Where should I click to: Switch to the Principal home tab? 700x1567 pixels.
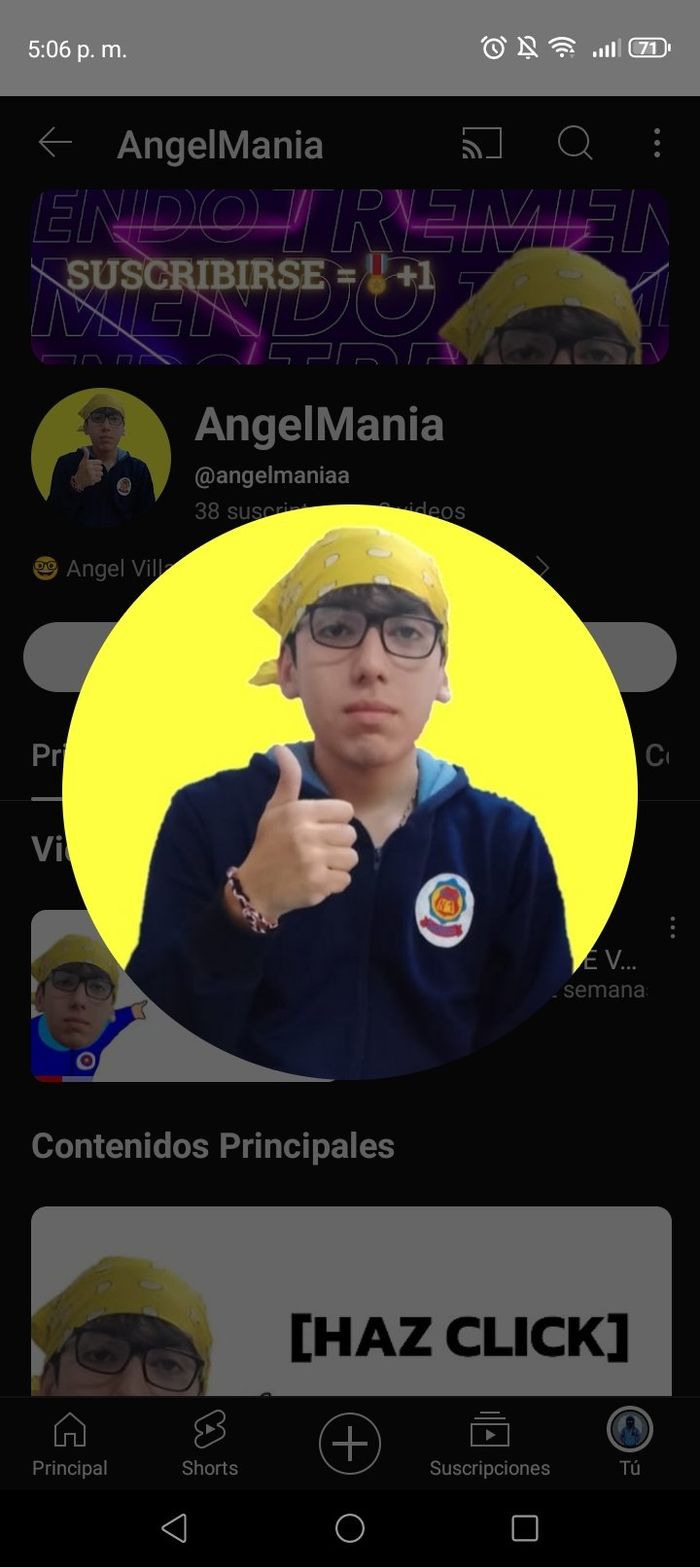click(69, 1444)
